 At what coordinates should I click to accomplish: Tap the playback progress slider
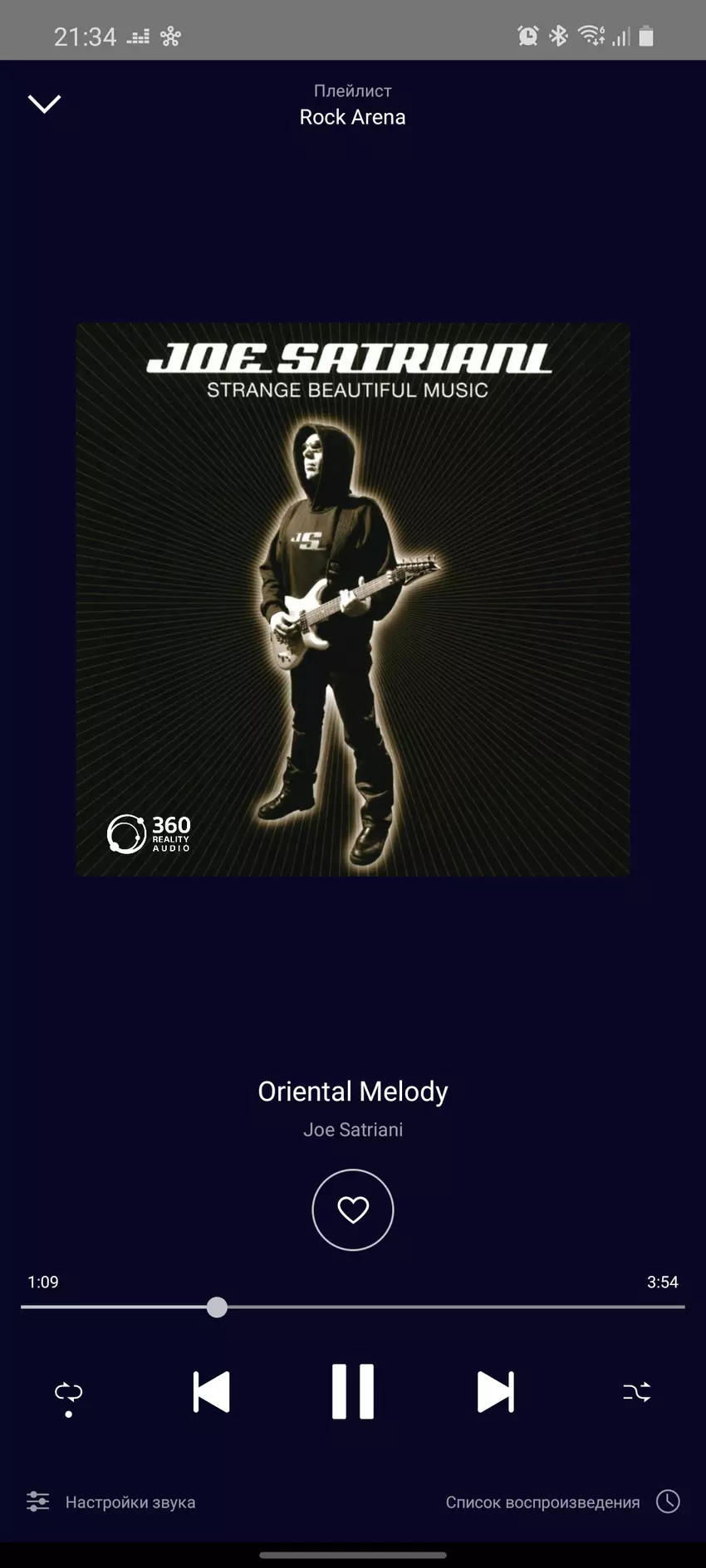353,1307
